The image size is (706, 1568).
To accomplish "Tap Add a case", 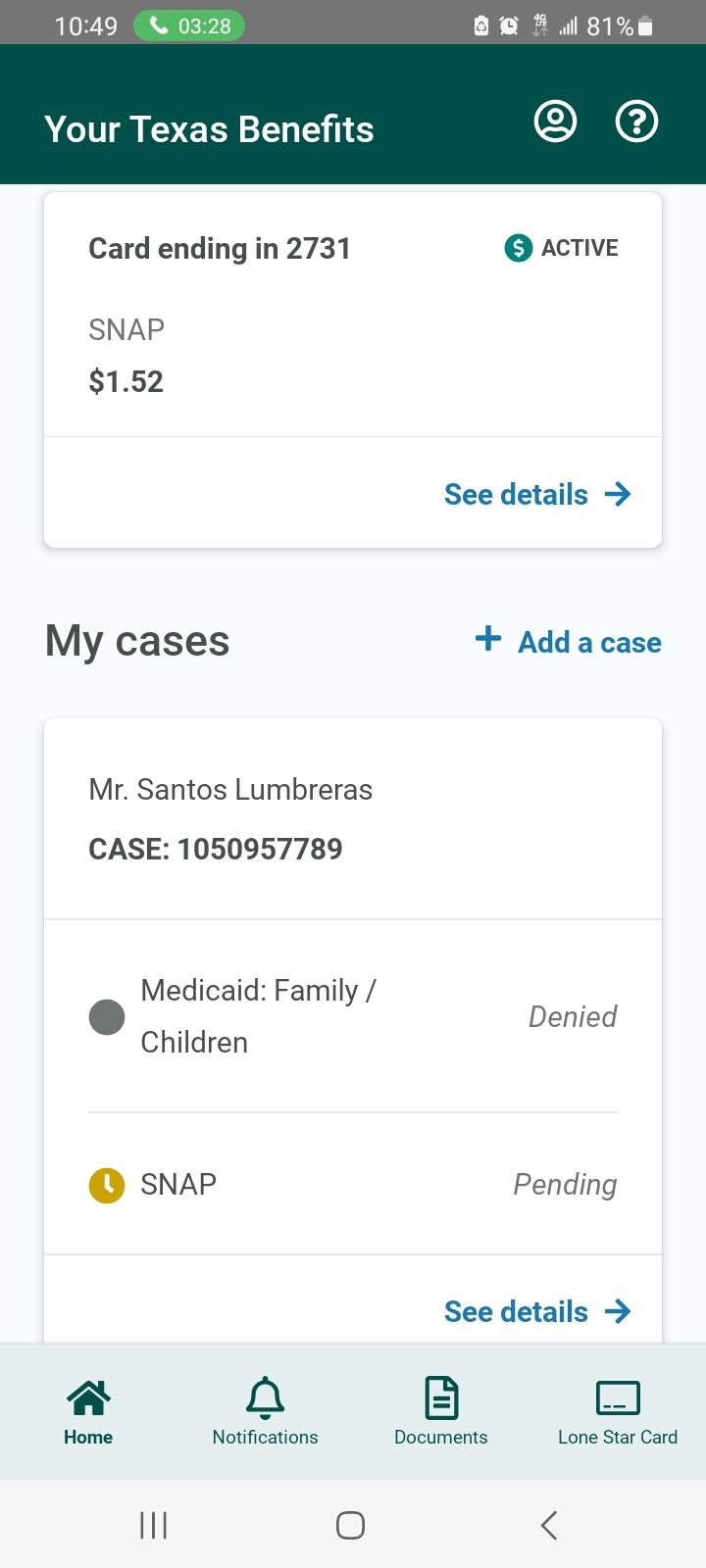I will 568,642.
